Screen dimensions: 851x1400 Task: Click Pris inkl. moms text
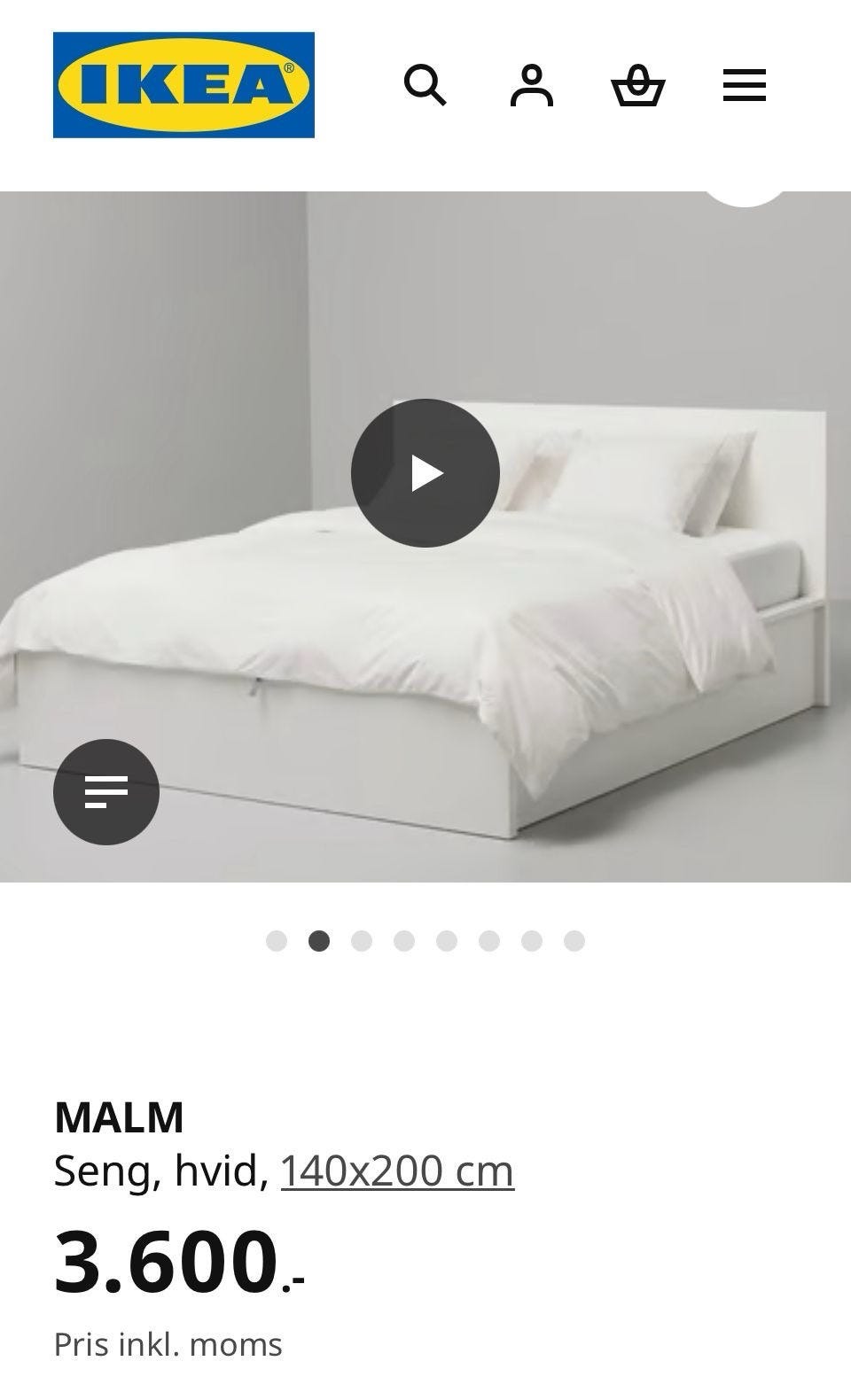(x=168, y=1343)
